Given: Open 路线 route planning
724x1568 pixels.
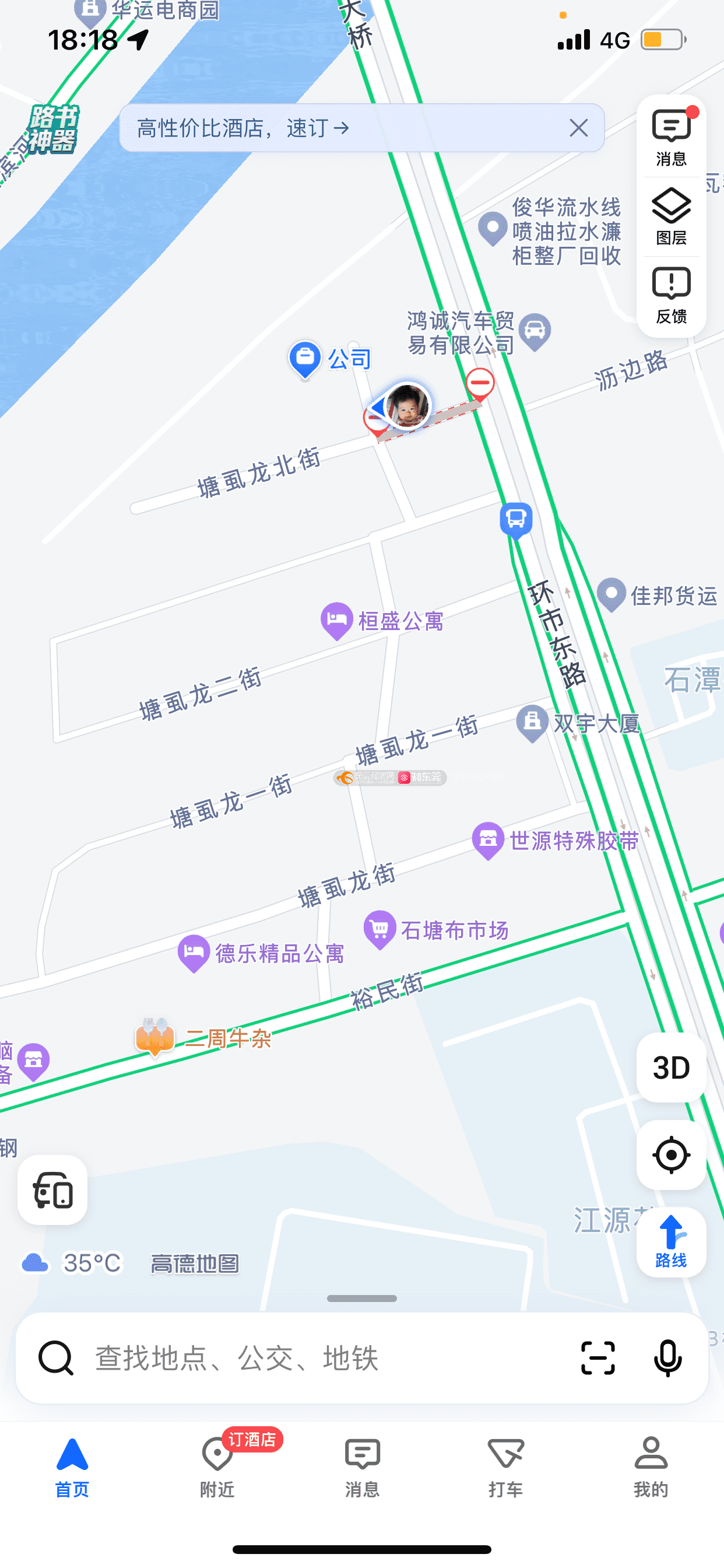Looking at the screenshot, I should [x=671, y=1242].
